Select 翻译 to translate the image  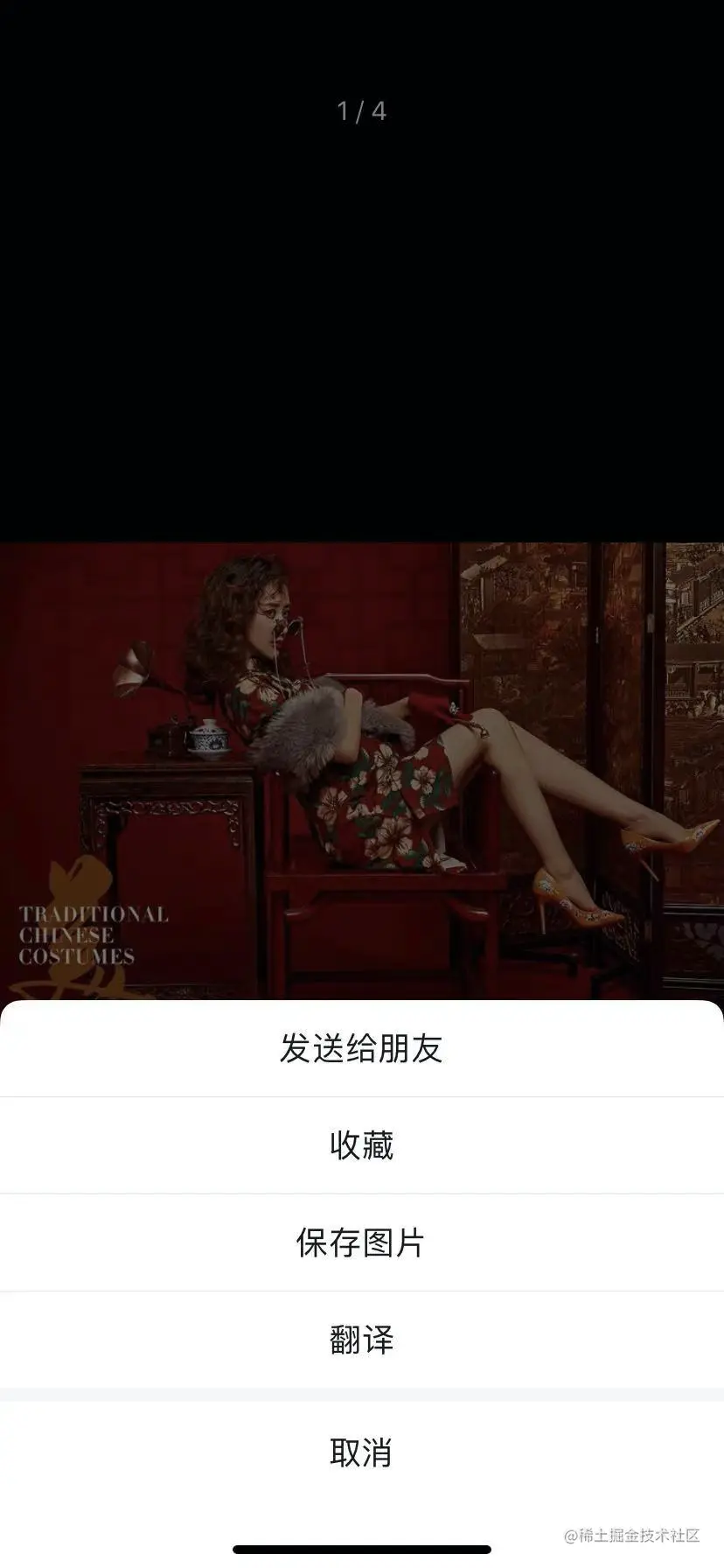pyautogui.click(x=361, y=1340)
